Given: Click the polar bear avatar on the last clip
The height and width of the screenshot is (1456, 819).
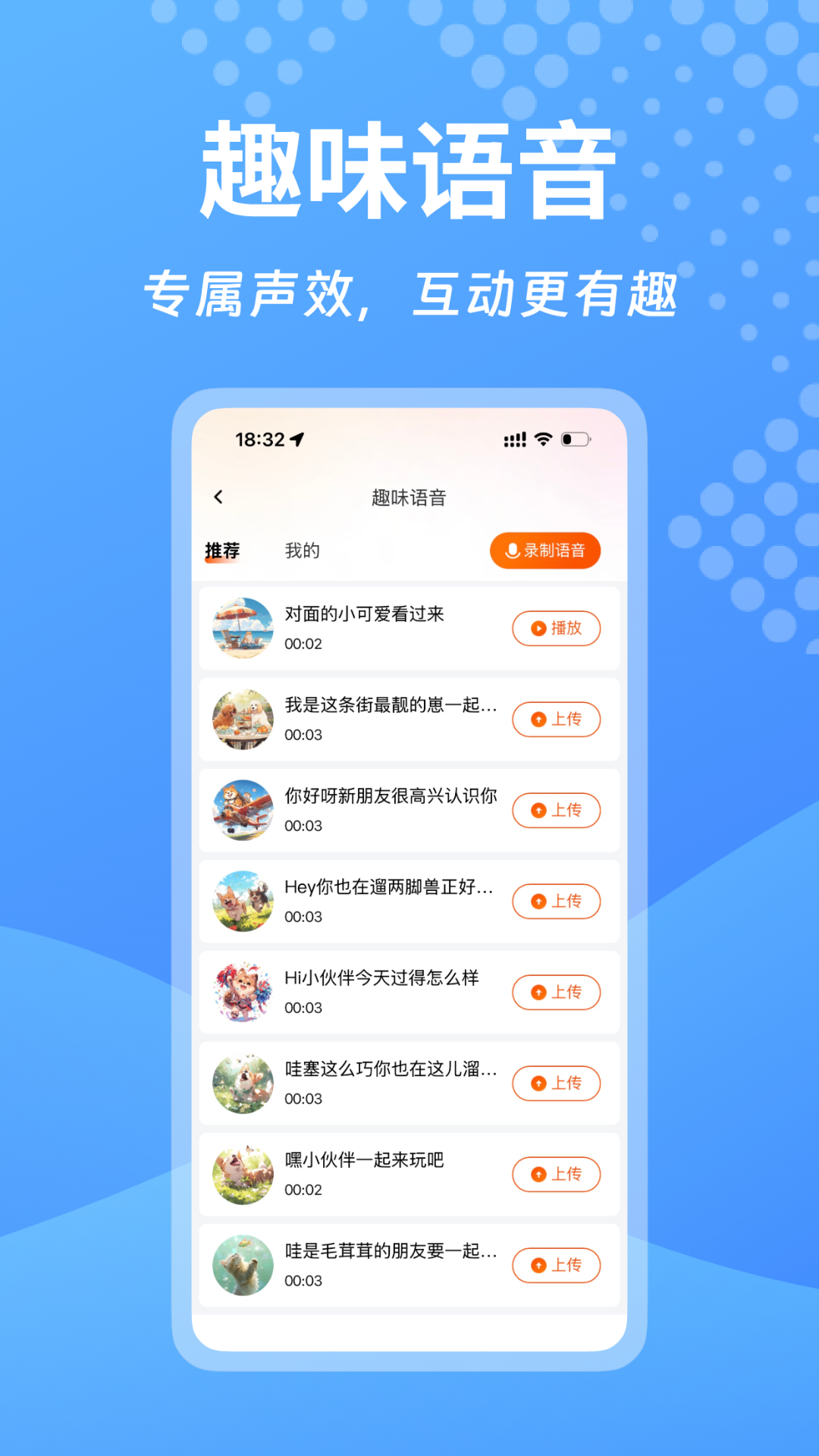Looking at the screenshot, I should (x=242, y=1265).
